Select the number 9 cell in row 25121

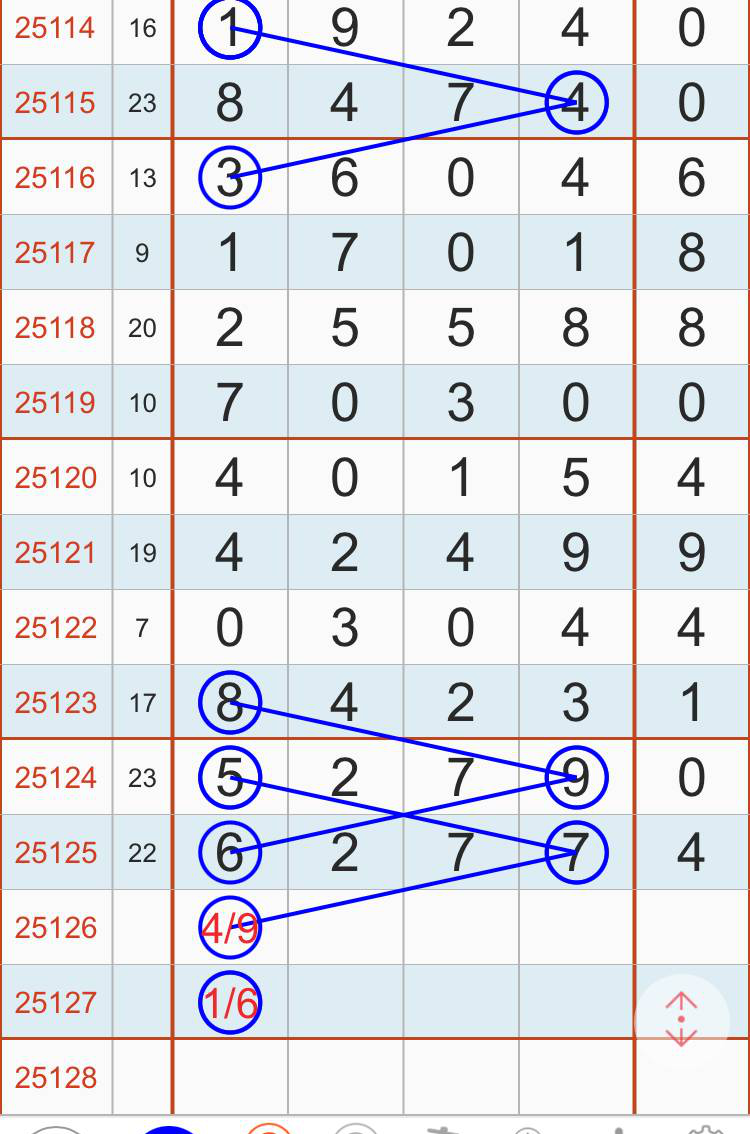coord(576,552)
